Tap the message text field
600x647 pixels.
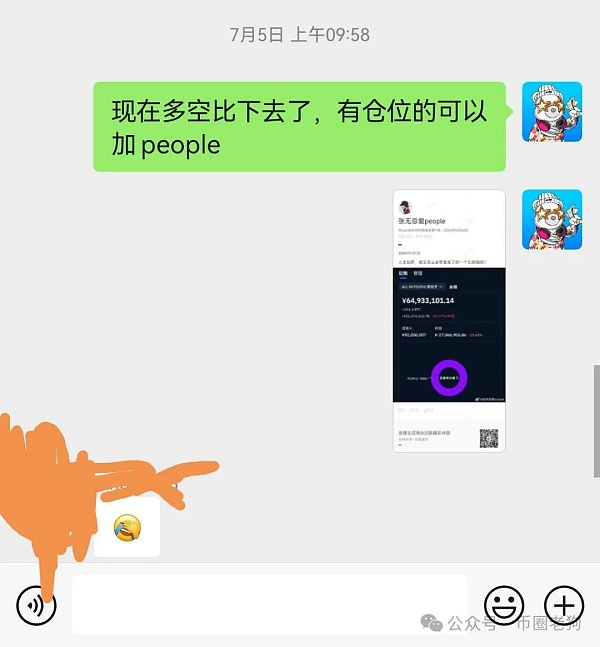pos(270,604)
